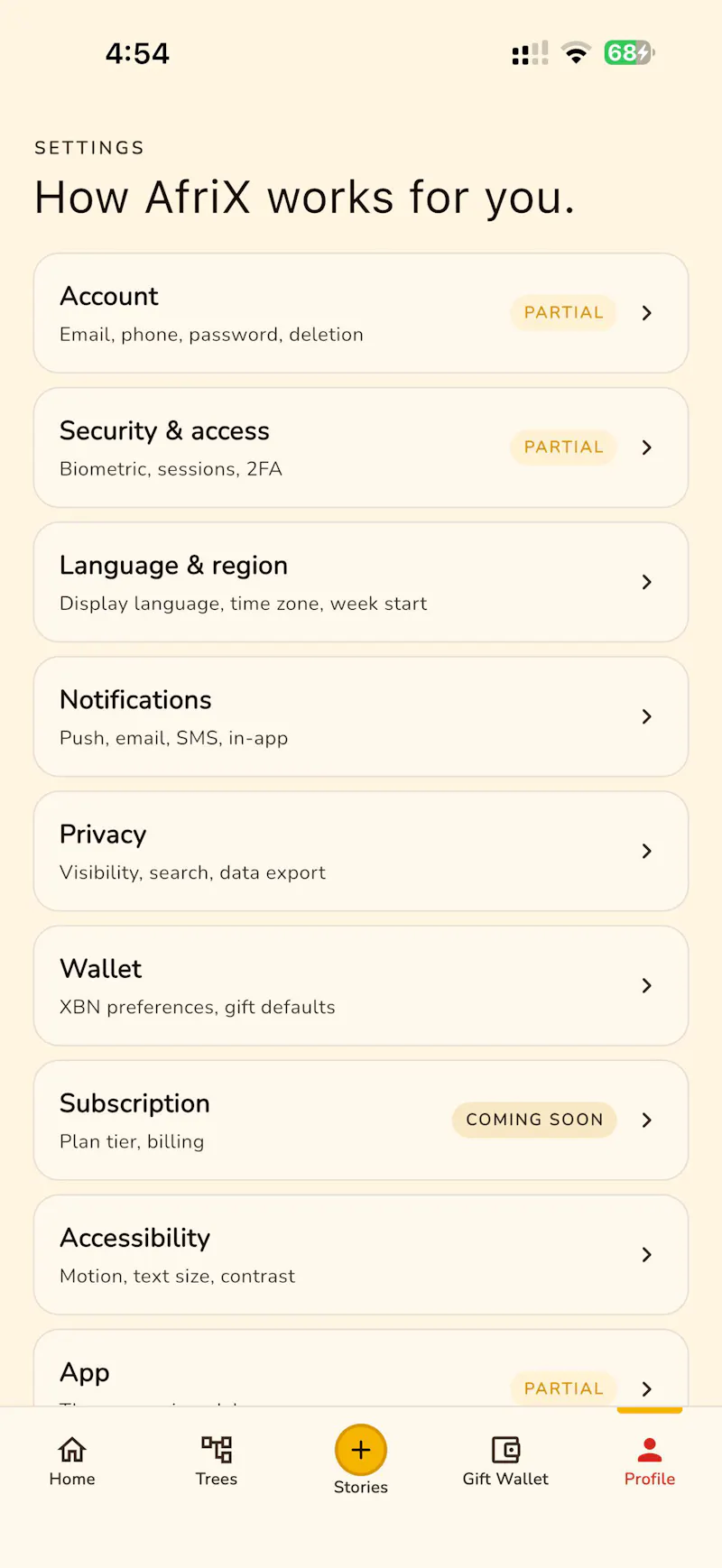The height and width of the screenshot is (1568, 722).
Task: Tap the Stories plus button
Action: pyautogui.click(x=361, y=1450)
